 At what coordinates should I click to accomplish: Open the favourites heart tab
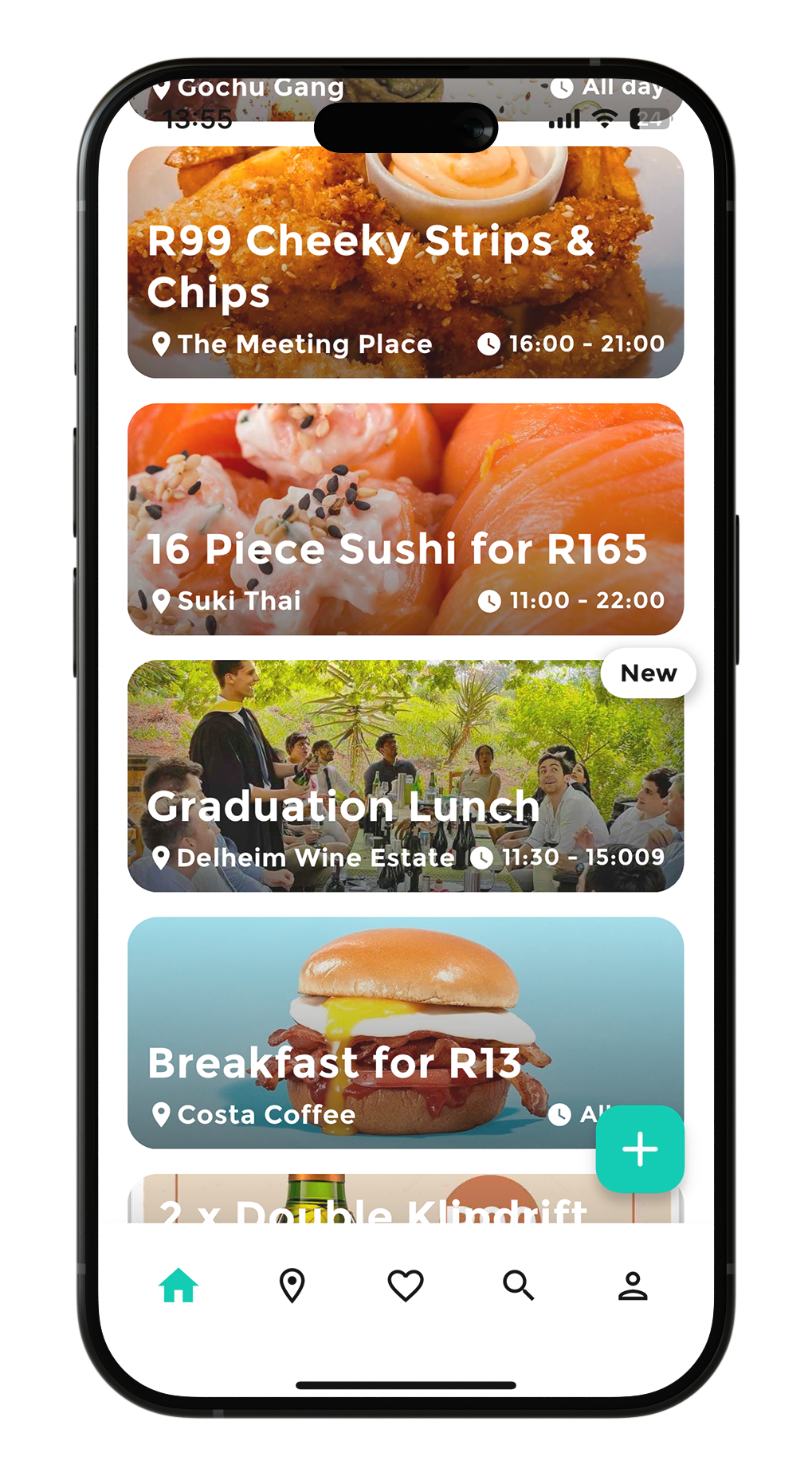point(405,1285)
